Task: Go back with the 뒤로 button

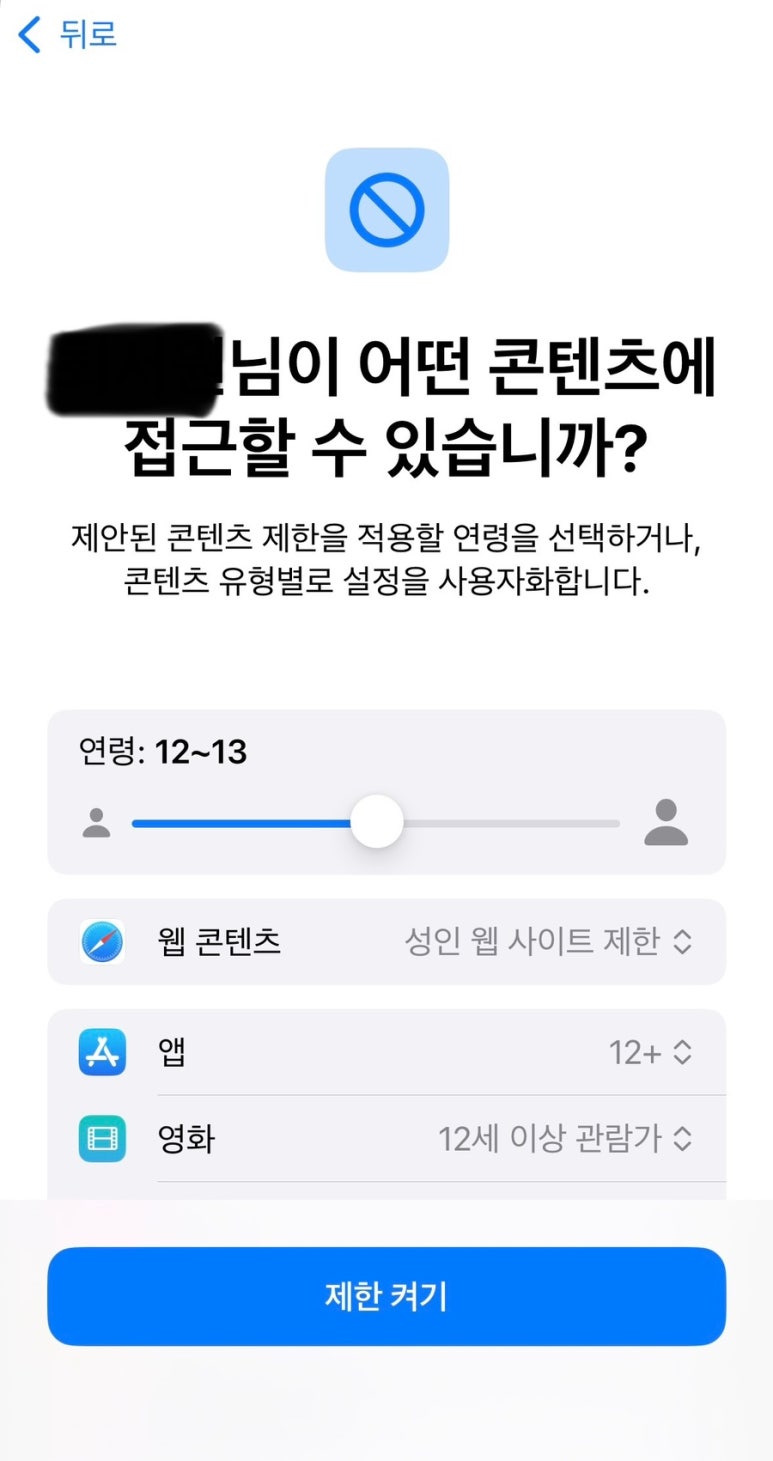Action: (x=68, y=34)
